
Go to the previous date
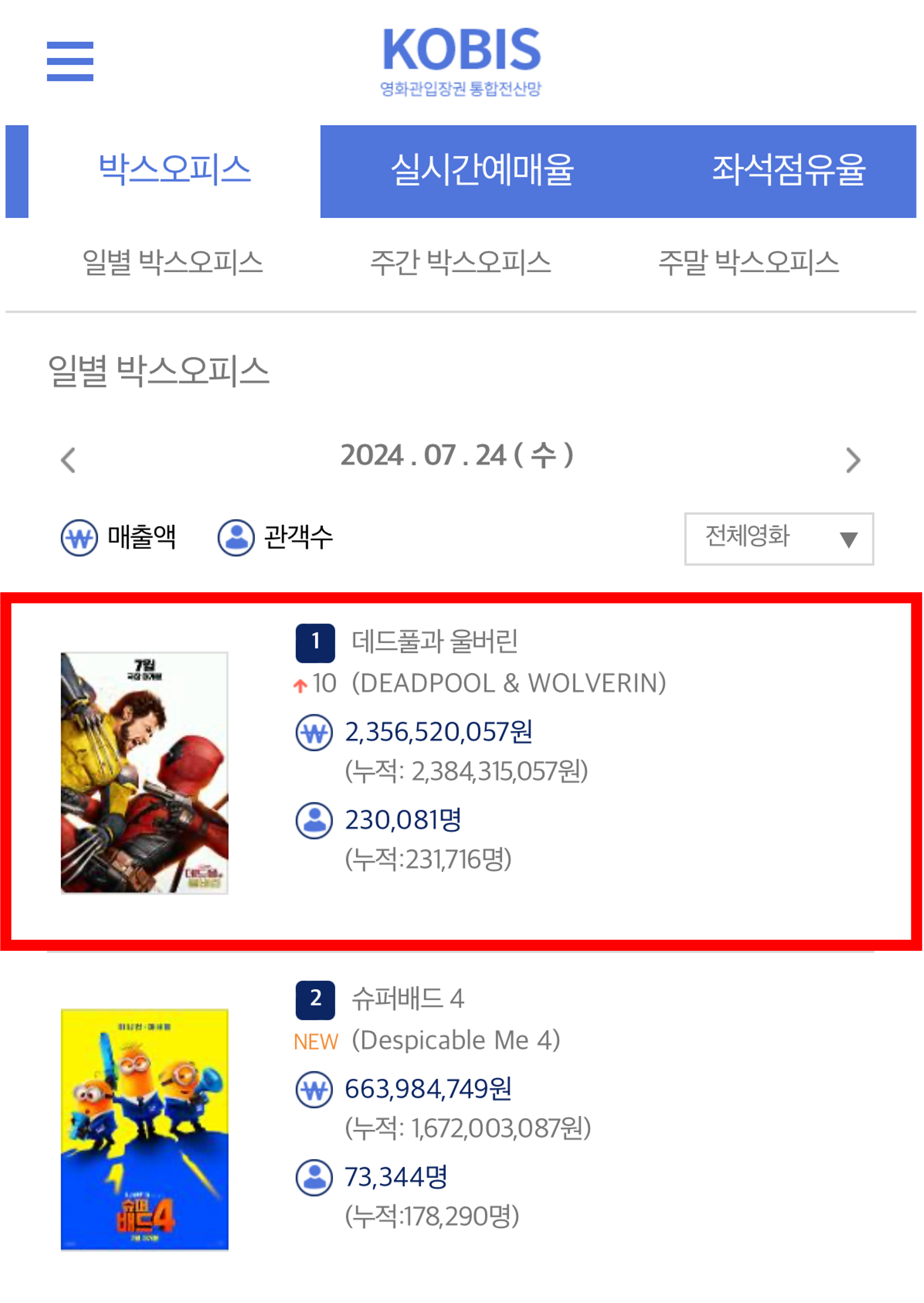click(68, 460)
